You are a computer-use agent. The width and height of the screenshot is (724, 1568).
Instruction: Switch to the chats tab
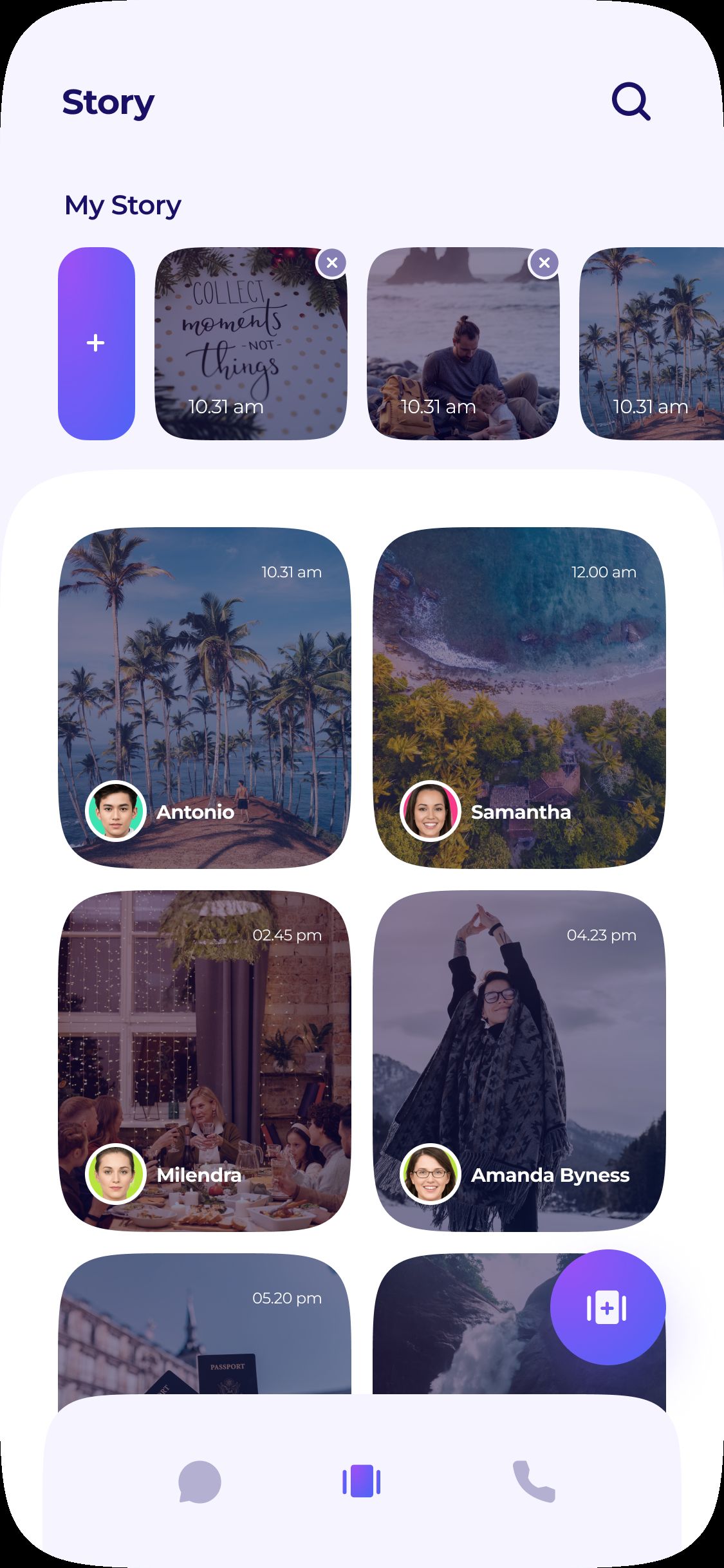[200, 1482]
